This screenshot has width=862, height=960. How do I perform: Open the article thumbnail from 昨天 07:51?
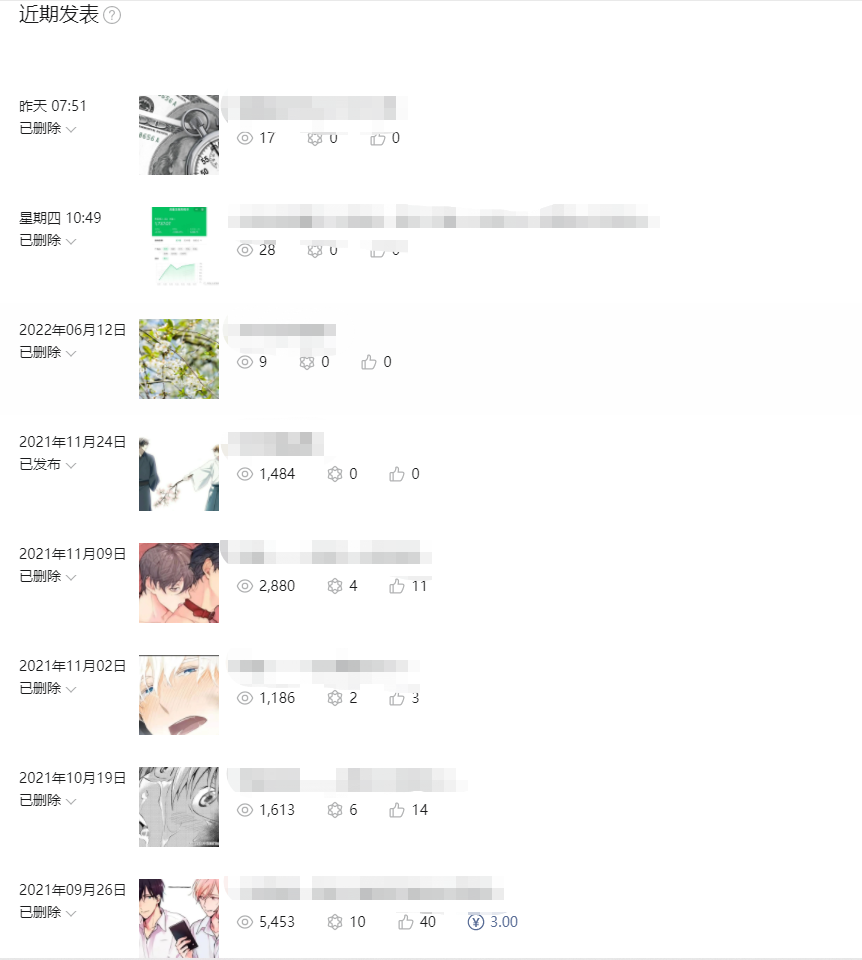(179, 135)
